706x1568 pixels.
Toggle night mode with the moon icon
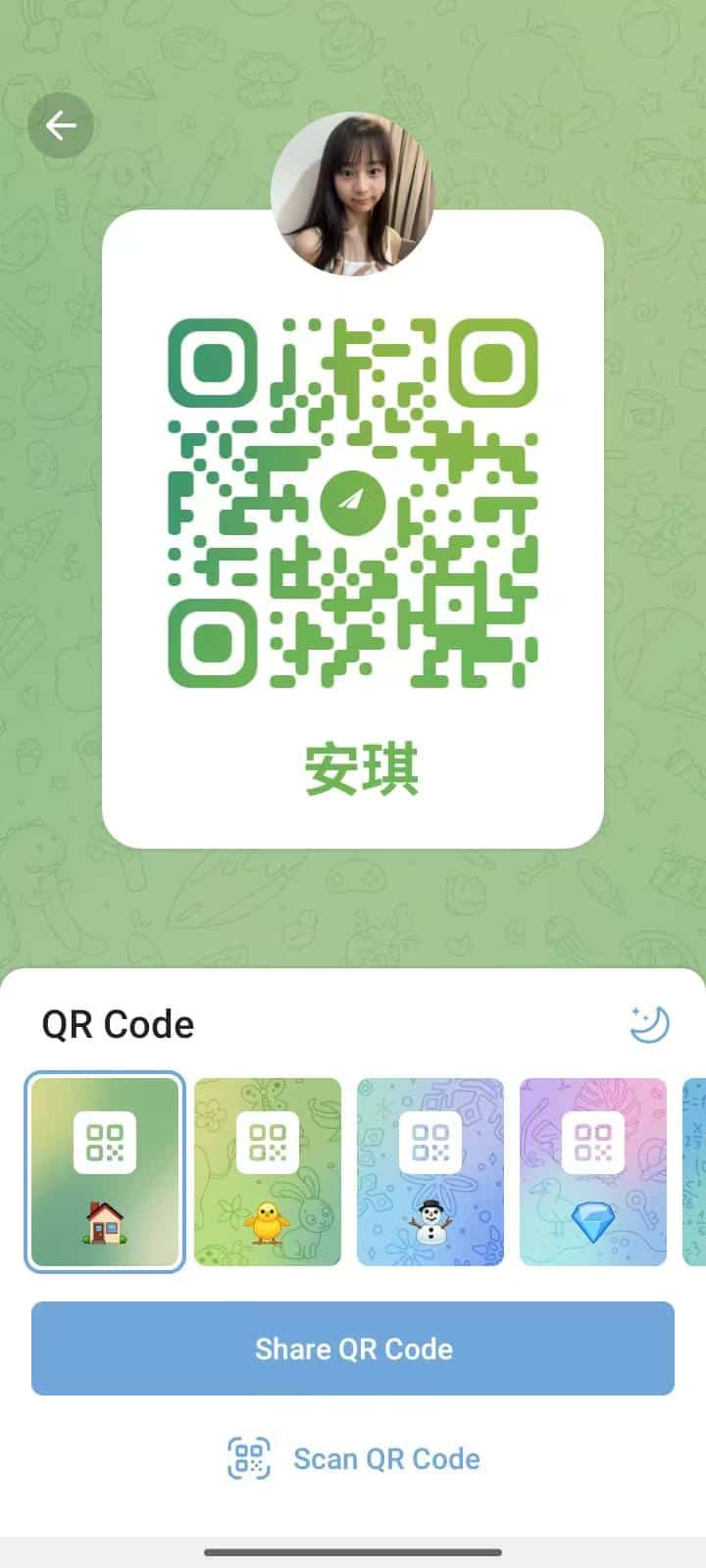[649, 1025]
